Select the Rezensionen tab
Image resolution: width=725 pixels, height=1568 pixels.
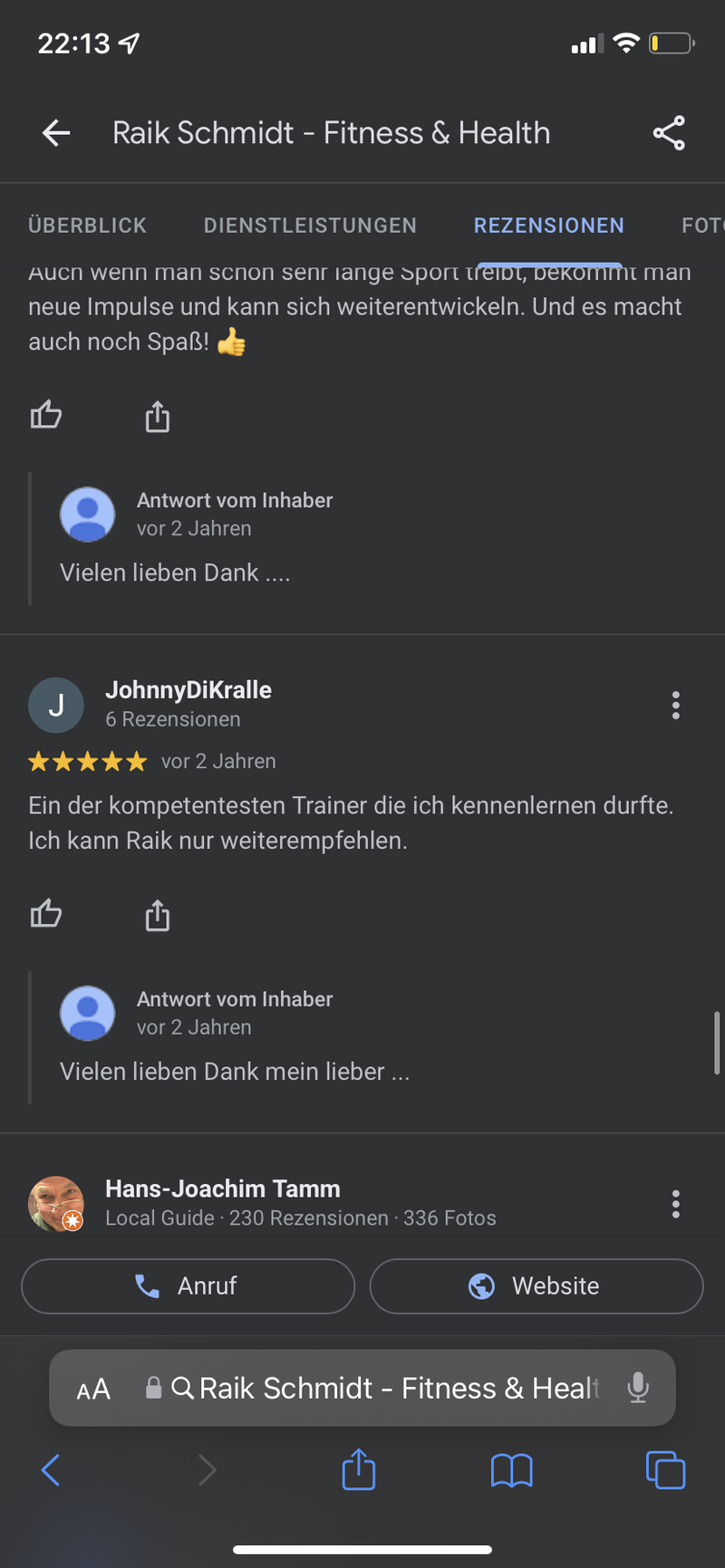[x=548, y=226]
